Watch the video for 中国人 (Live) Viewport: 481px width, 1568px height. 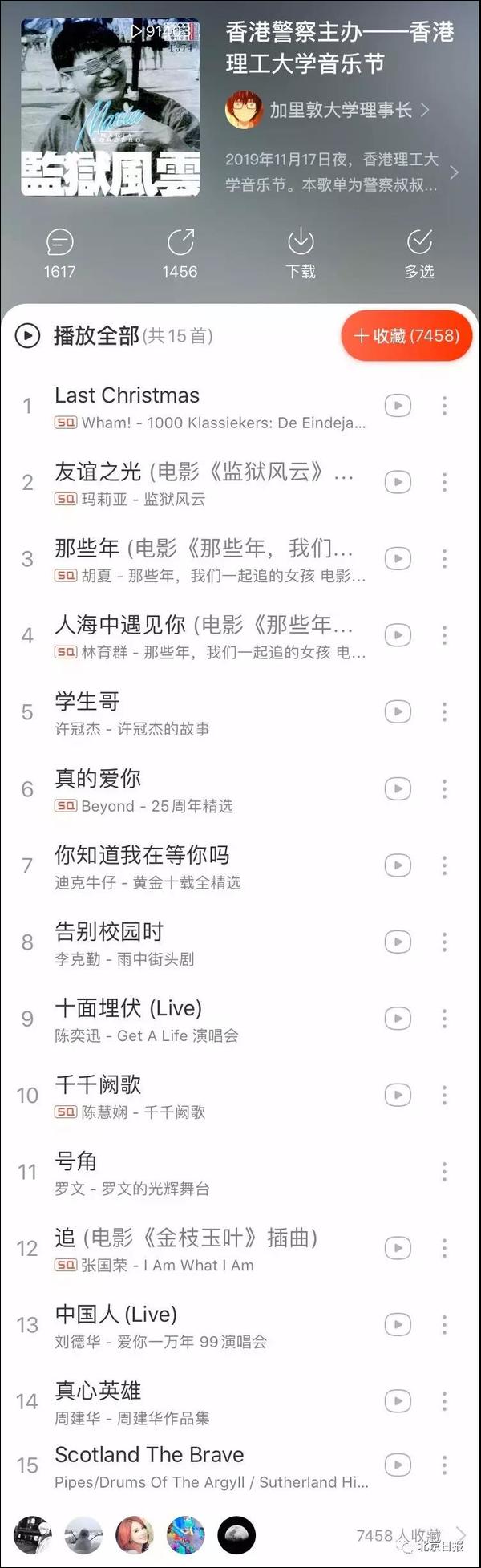click(x=398, y=1325)
